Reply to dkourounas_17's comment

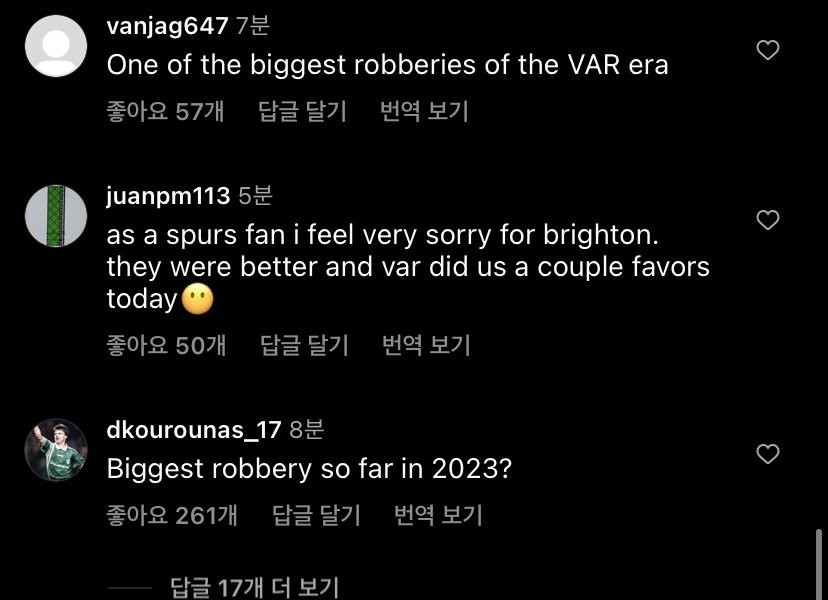pyautogui.click(x=316, y=515)
